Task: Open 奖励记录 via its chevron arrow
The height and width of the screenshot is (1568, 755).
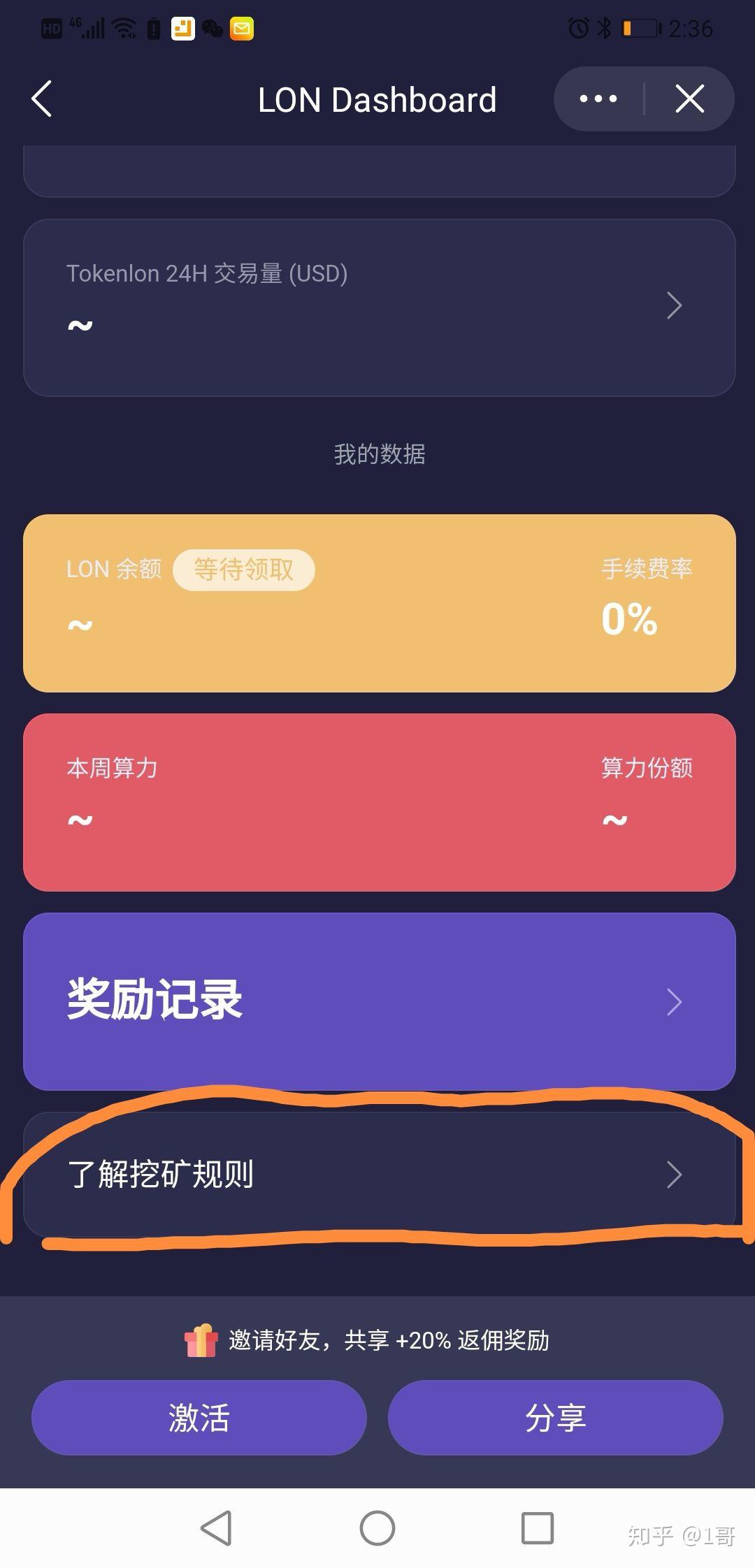Action: [x=673, y=1001]
